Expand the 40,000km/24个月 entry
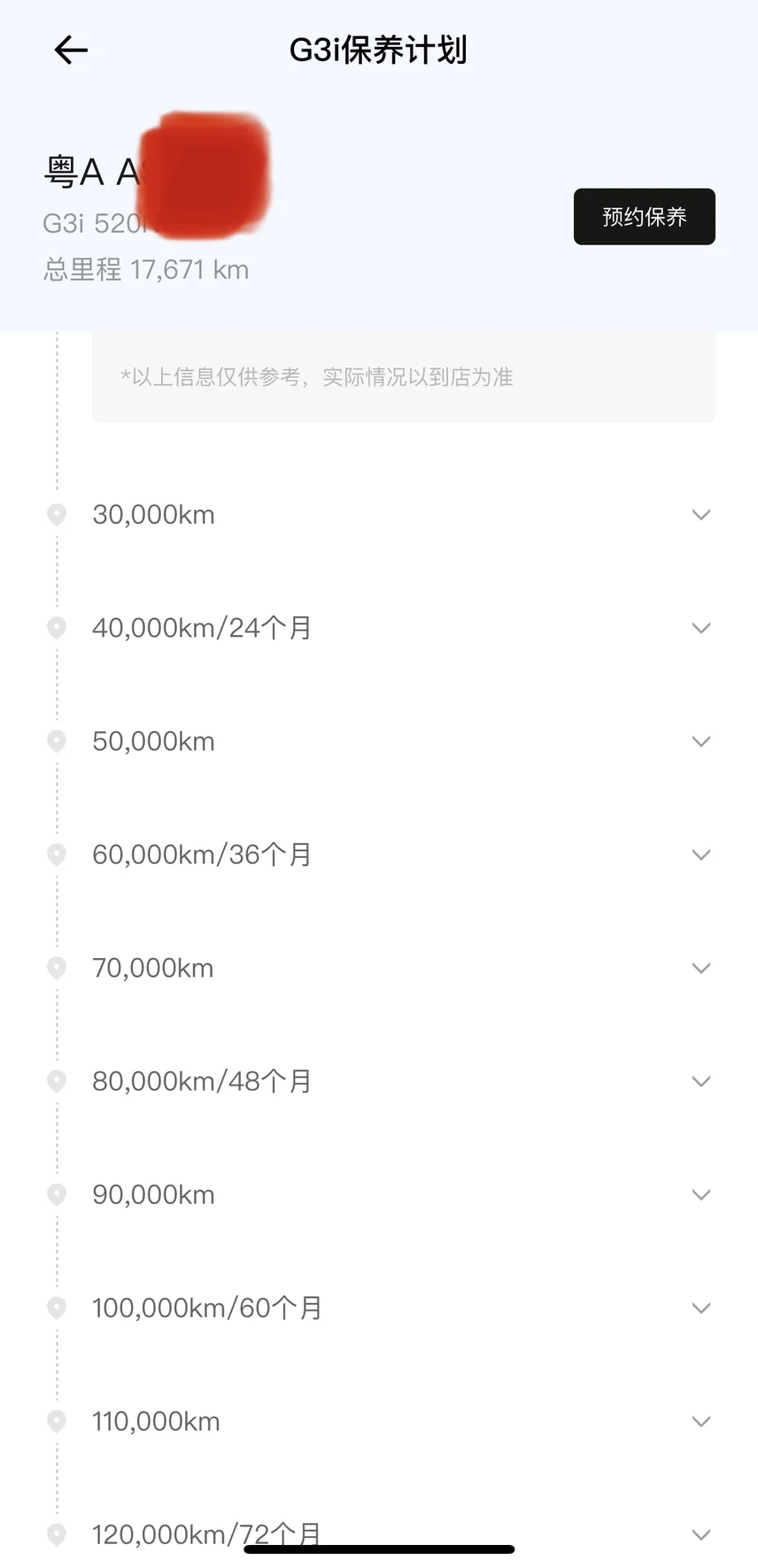This screenshot has width=758, height=1568. pos(379,628)
